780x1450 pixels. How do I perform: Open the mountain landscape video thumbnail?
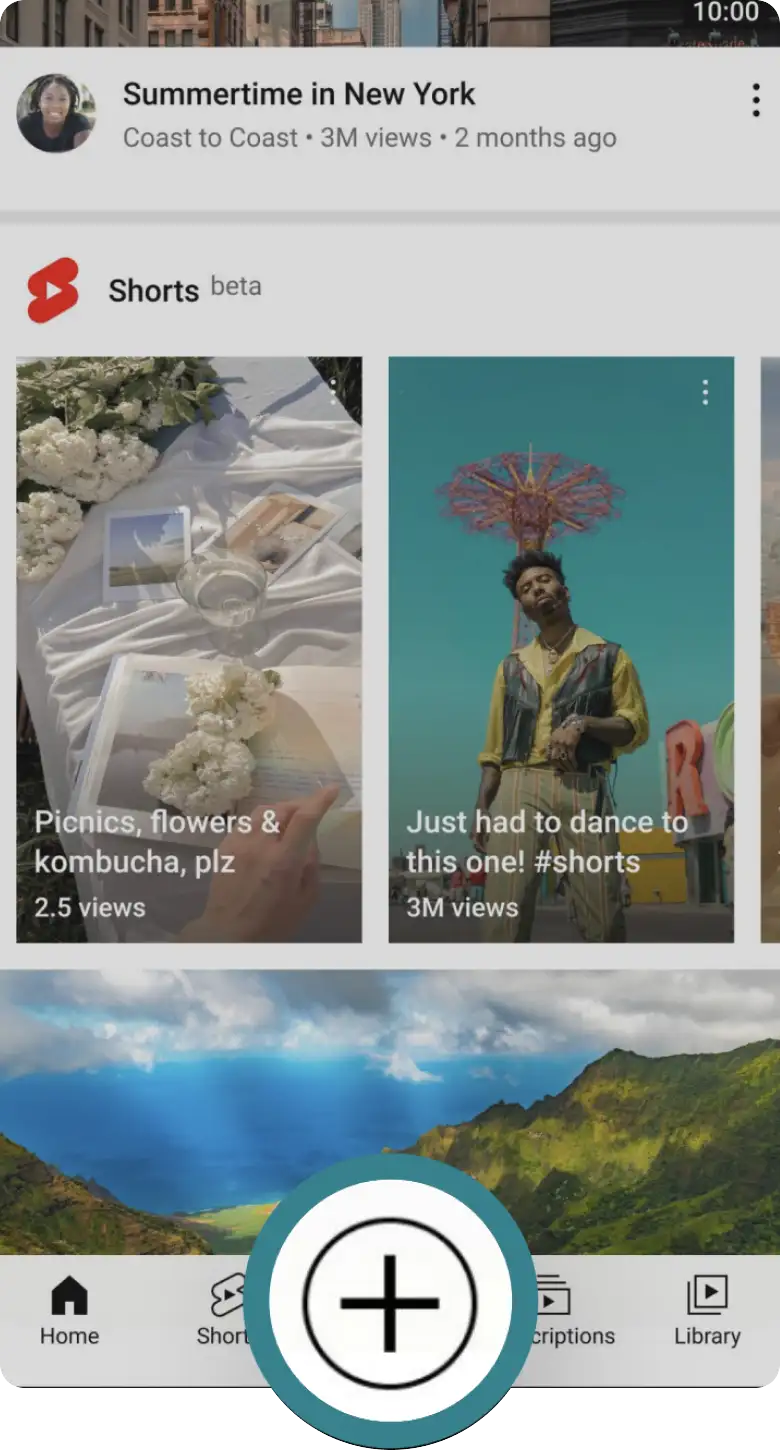click(x=390, y=1110)
